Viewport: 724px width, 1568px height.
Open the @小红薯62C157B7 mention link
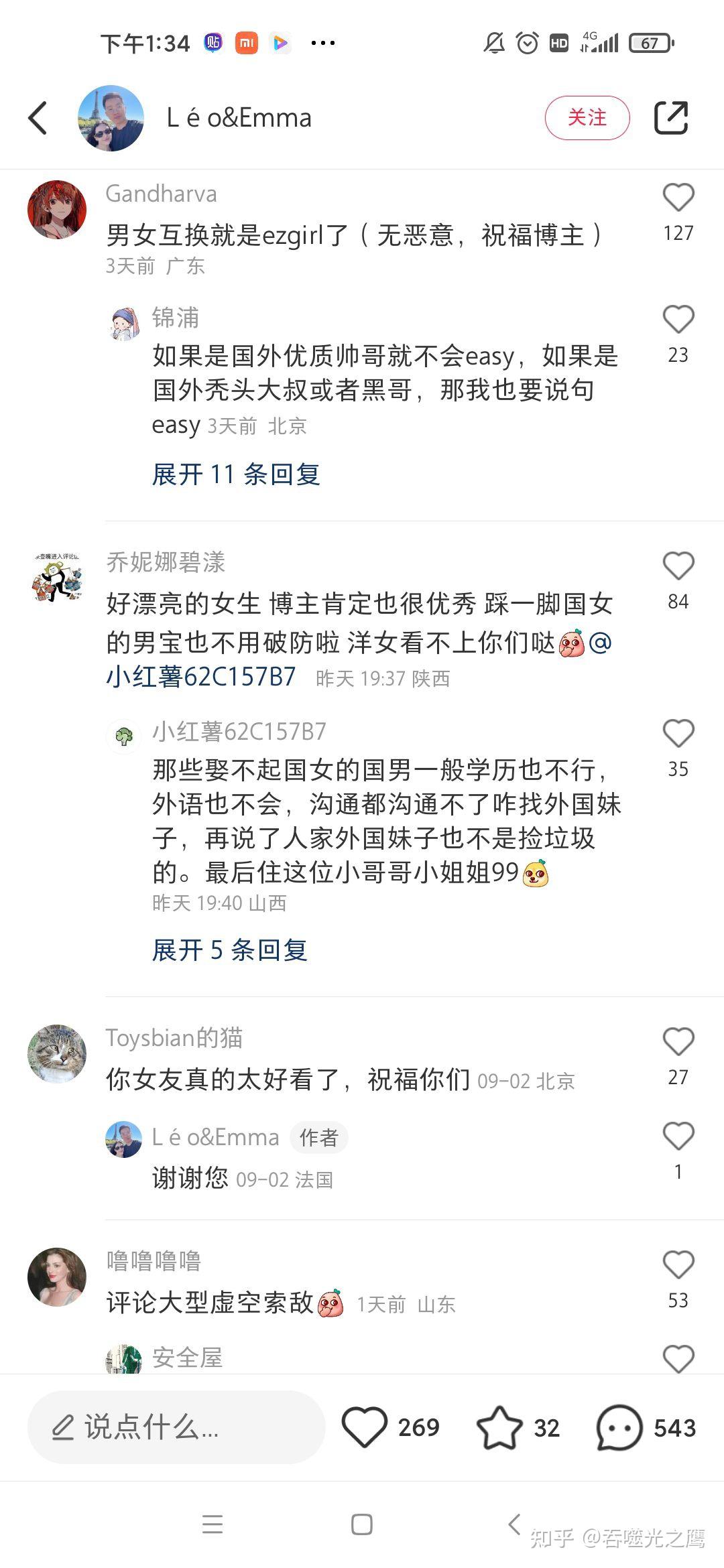[x=201, y=677]
